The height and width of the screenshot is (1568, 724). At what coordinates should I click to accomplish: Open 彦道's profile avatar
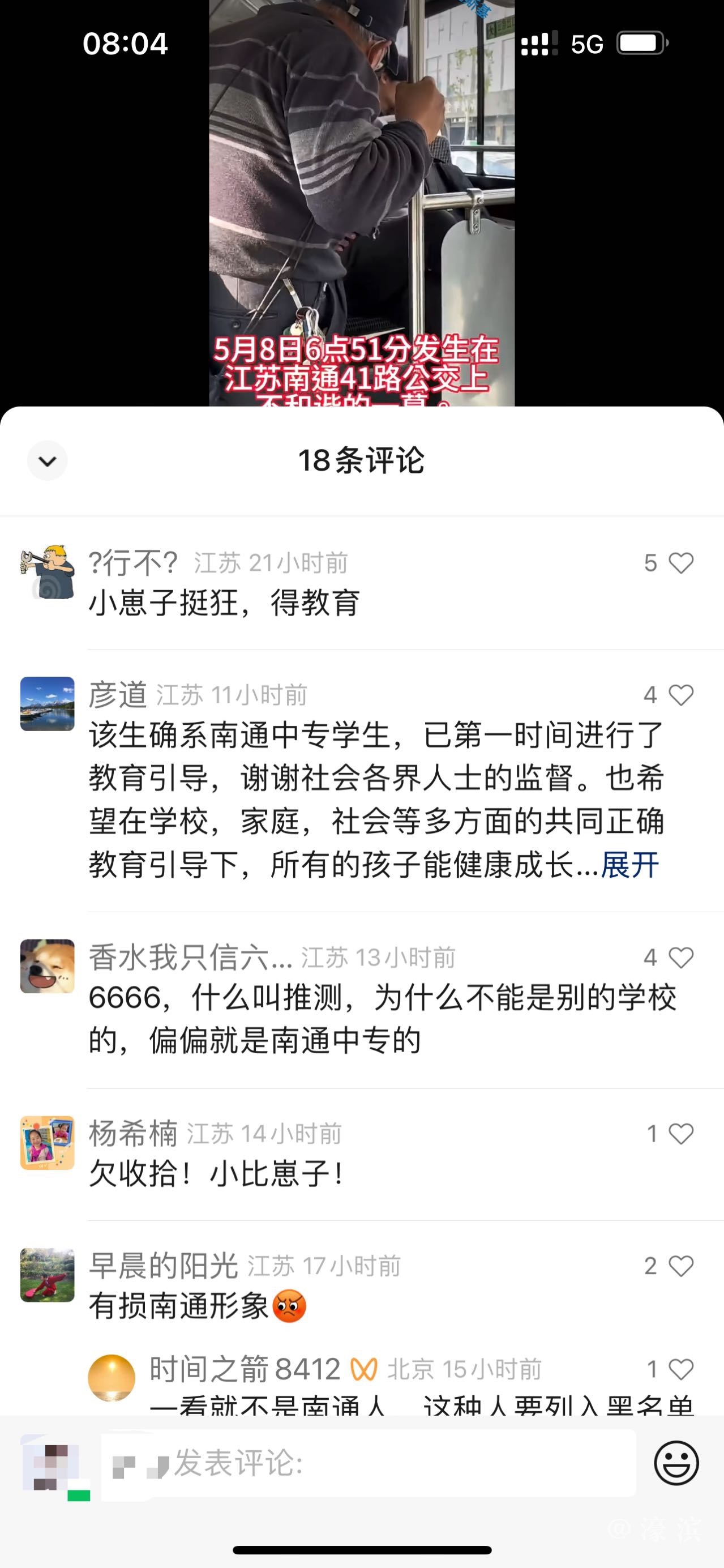(48, 704)
